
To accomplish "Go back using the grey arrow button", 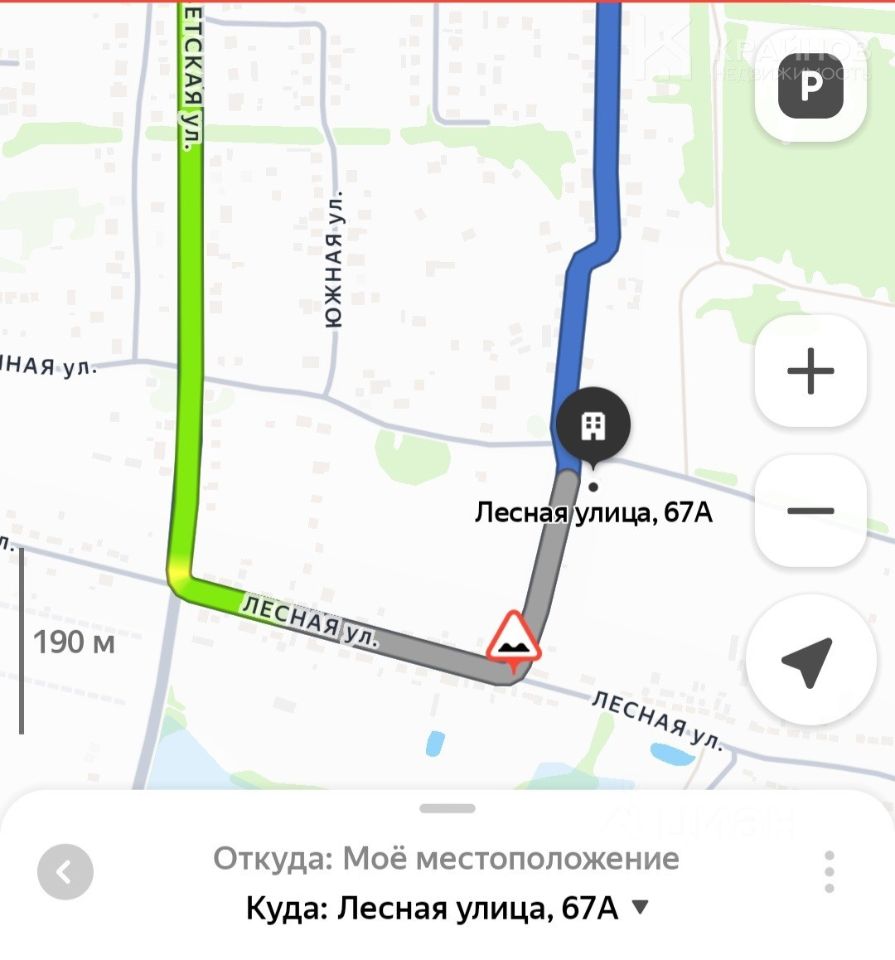I will 66,872.
